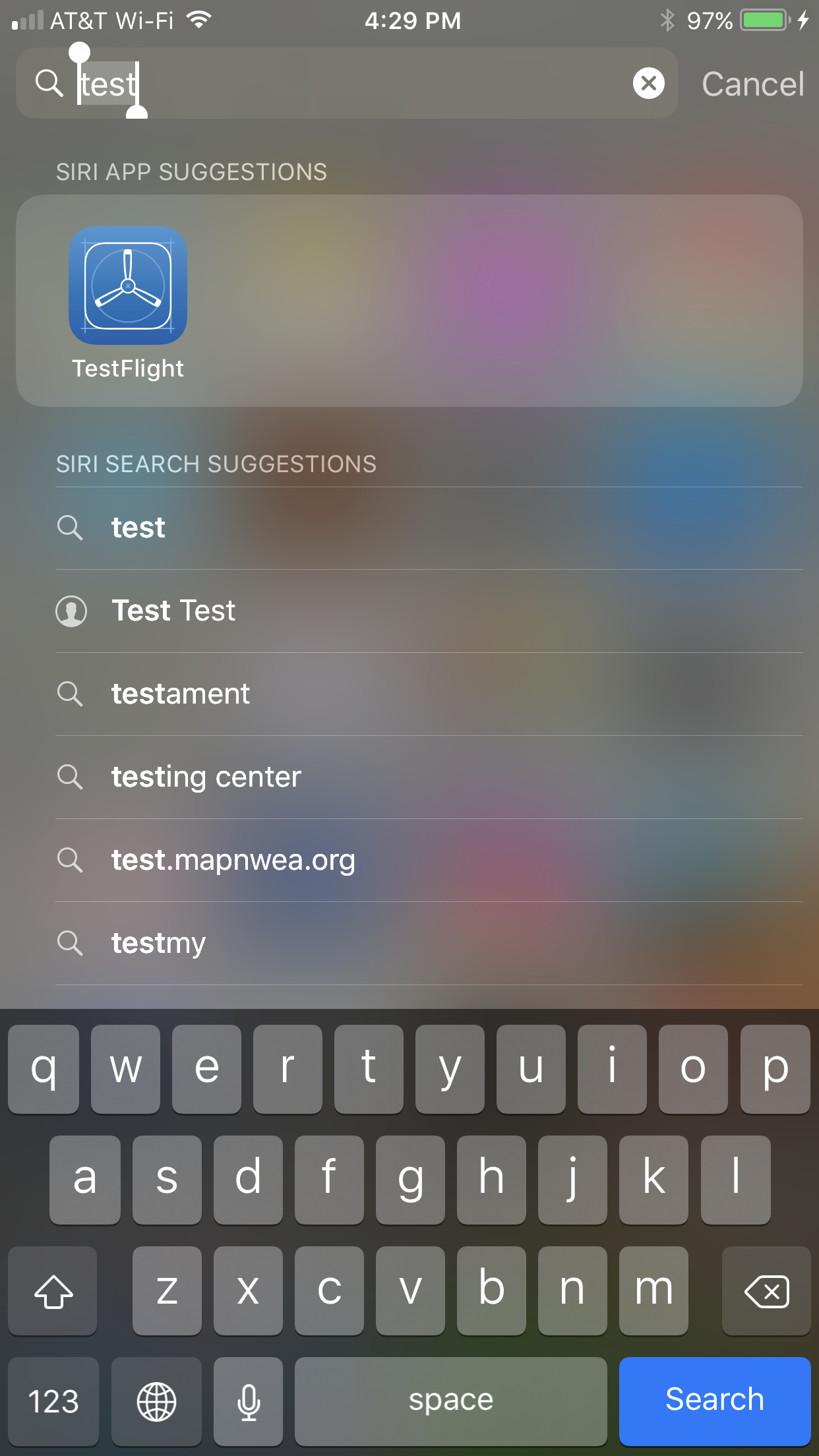
Task: Start dictation with the microphone key
Action: tap(249, 1401)
